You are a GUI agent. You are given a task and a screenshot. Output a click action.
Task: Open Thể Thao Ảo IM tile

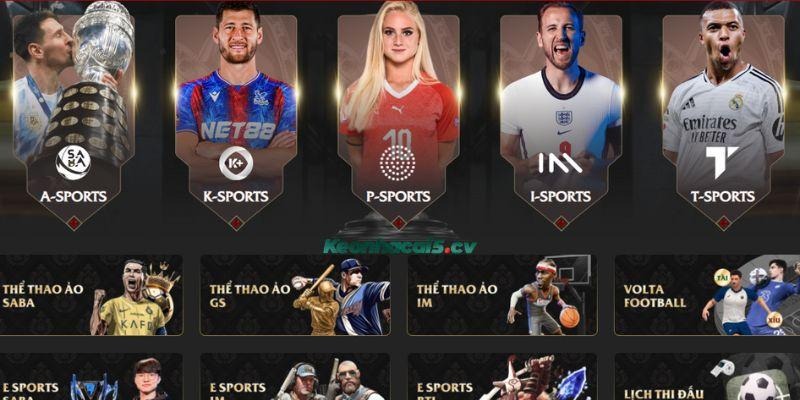point(502,295)
